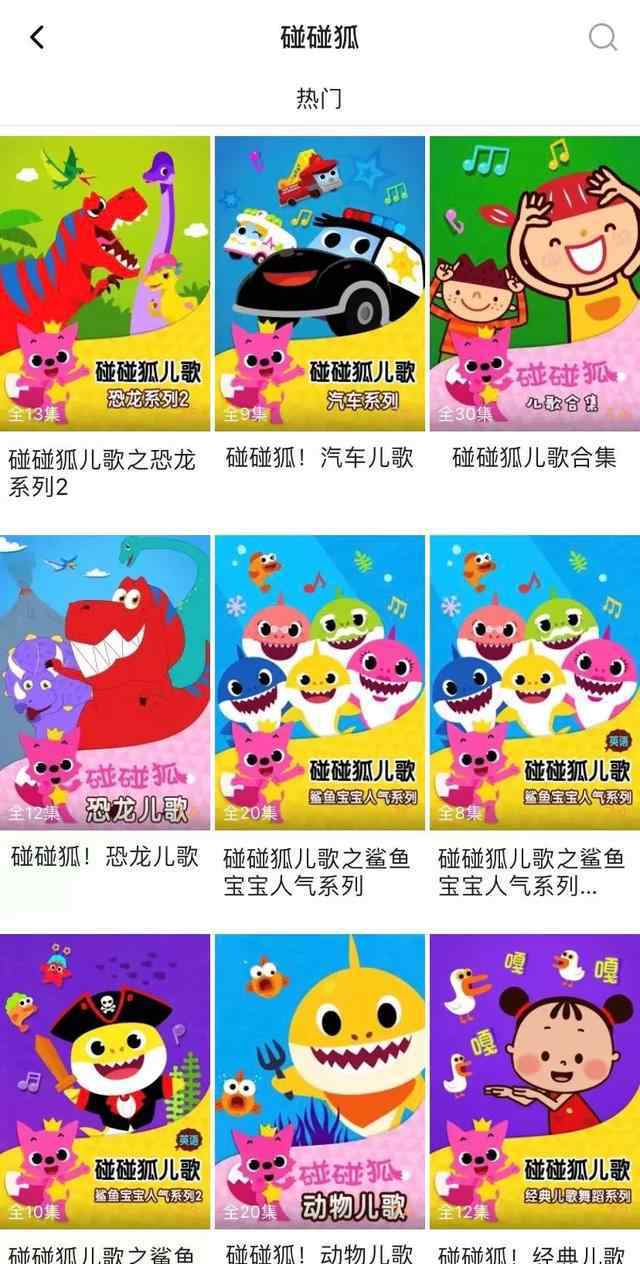This screenshot has height=1264, width=640.
Task: Open 经典儿歌舞蹈系列 album
Action: tap(534, 1081)
